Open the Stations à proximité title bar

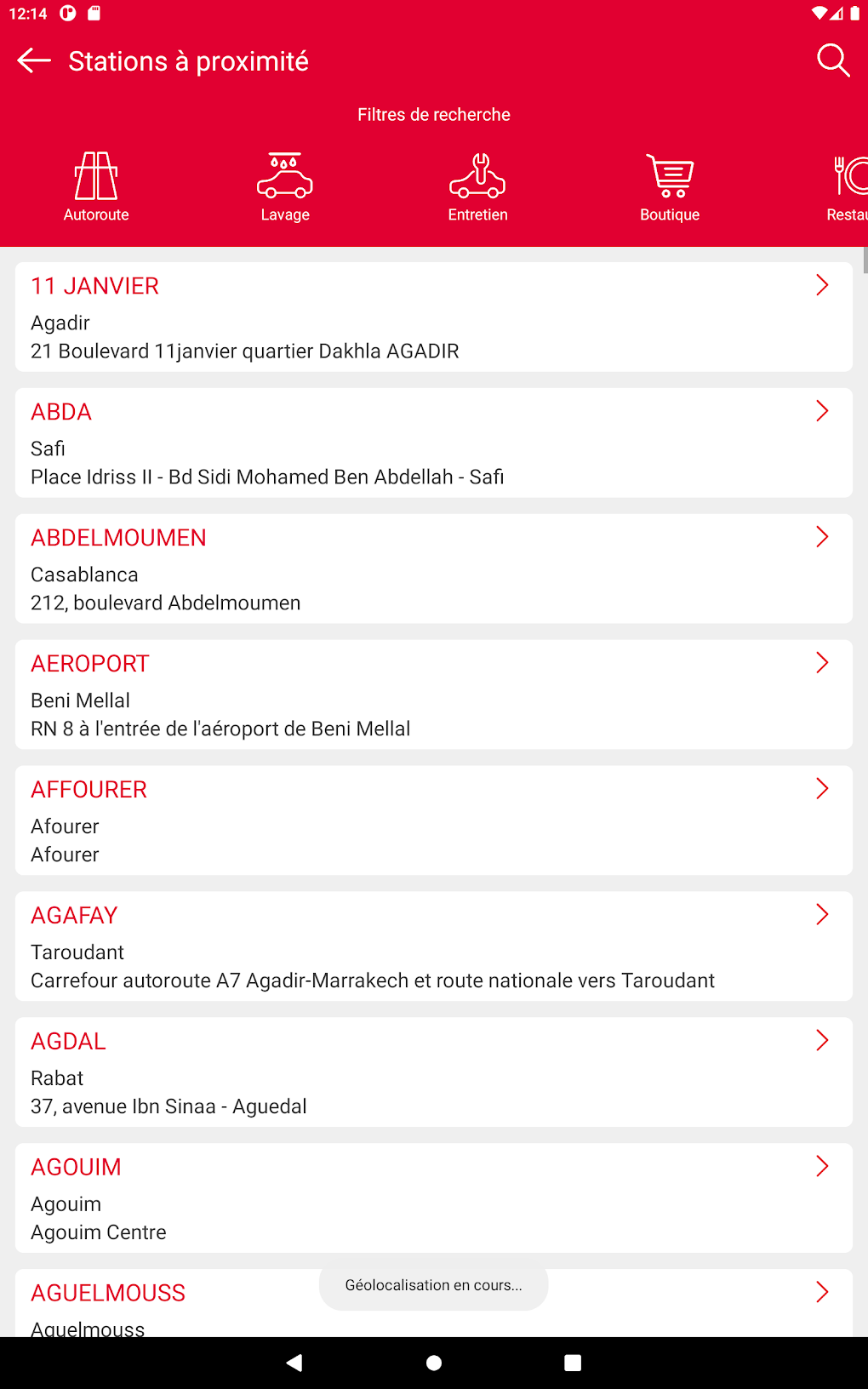pyautogui.click(x=189, y=60)
